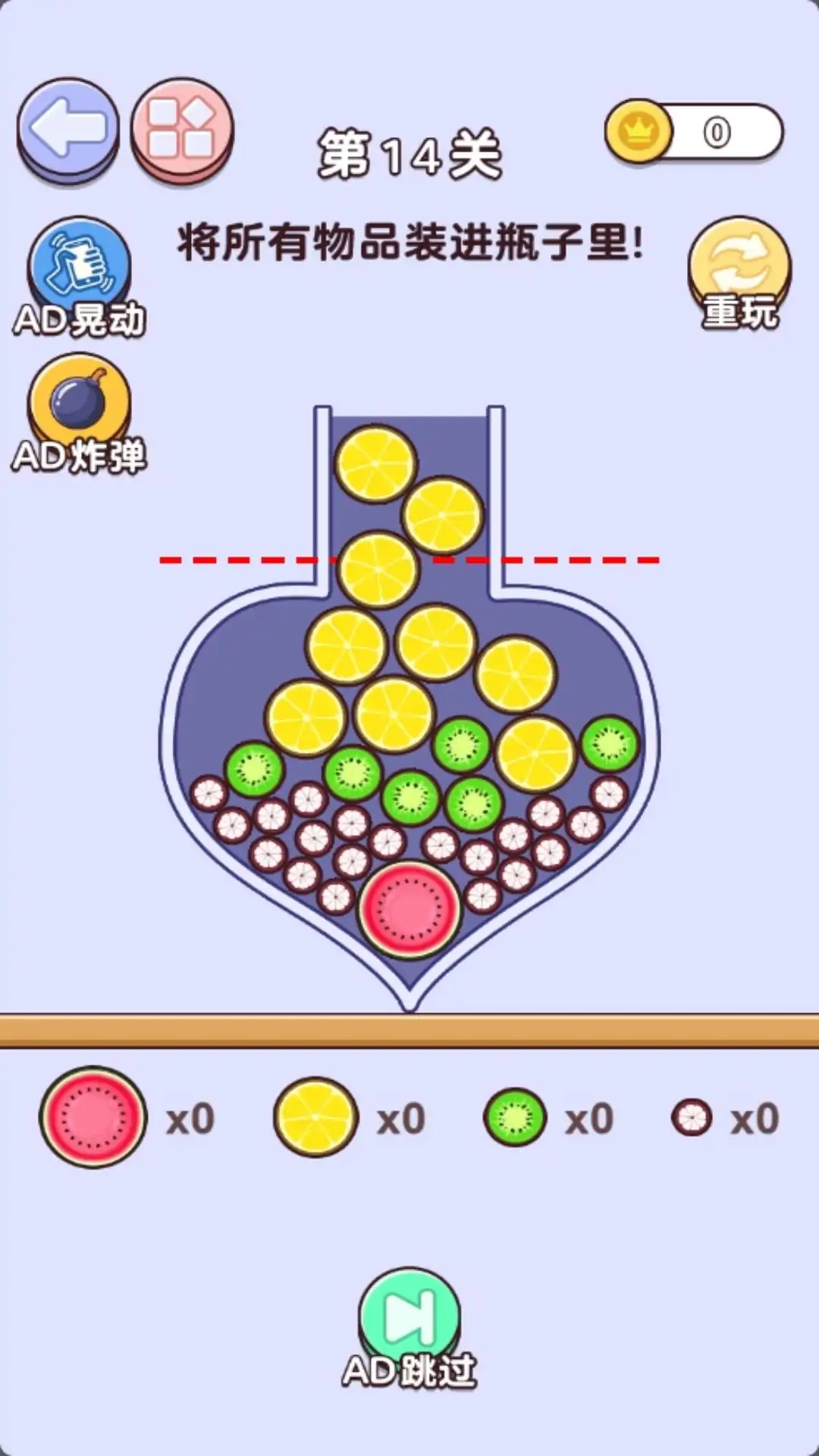This screenshot has width=819, height=1456.
Task: Use the AD晃动 shake power-up
Action: click(79, 275)
